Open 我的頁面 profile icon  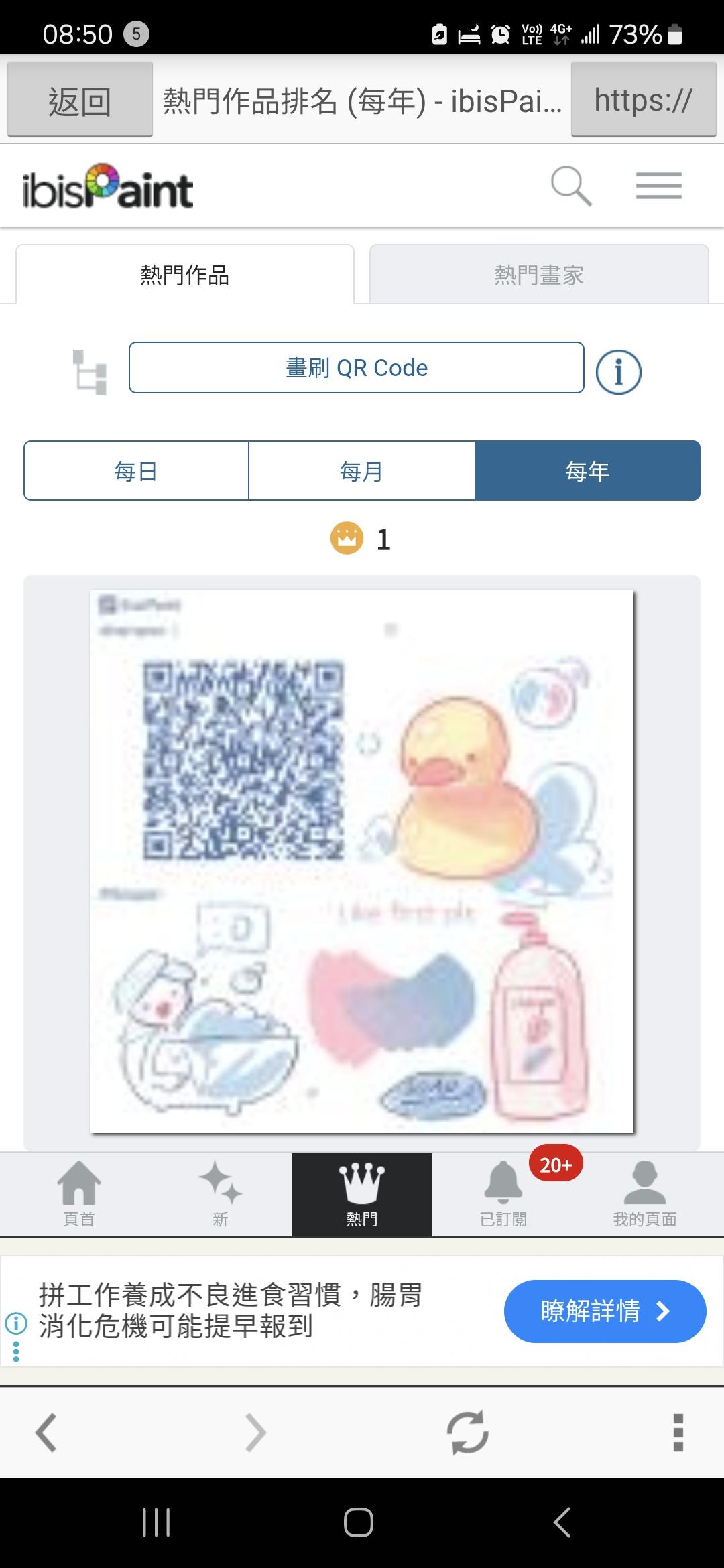tap(644, 1189)
